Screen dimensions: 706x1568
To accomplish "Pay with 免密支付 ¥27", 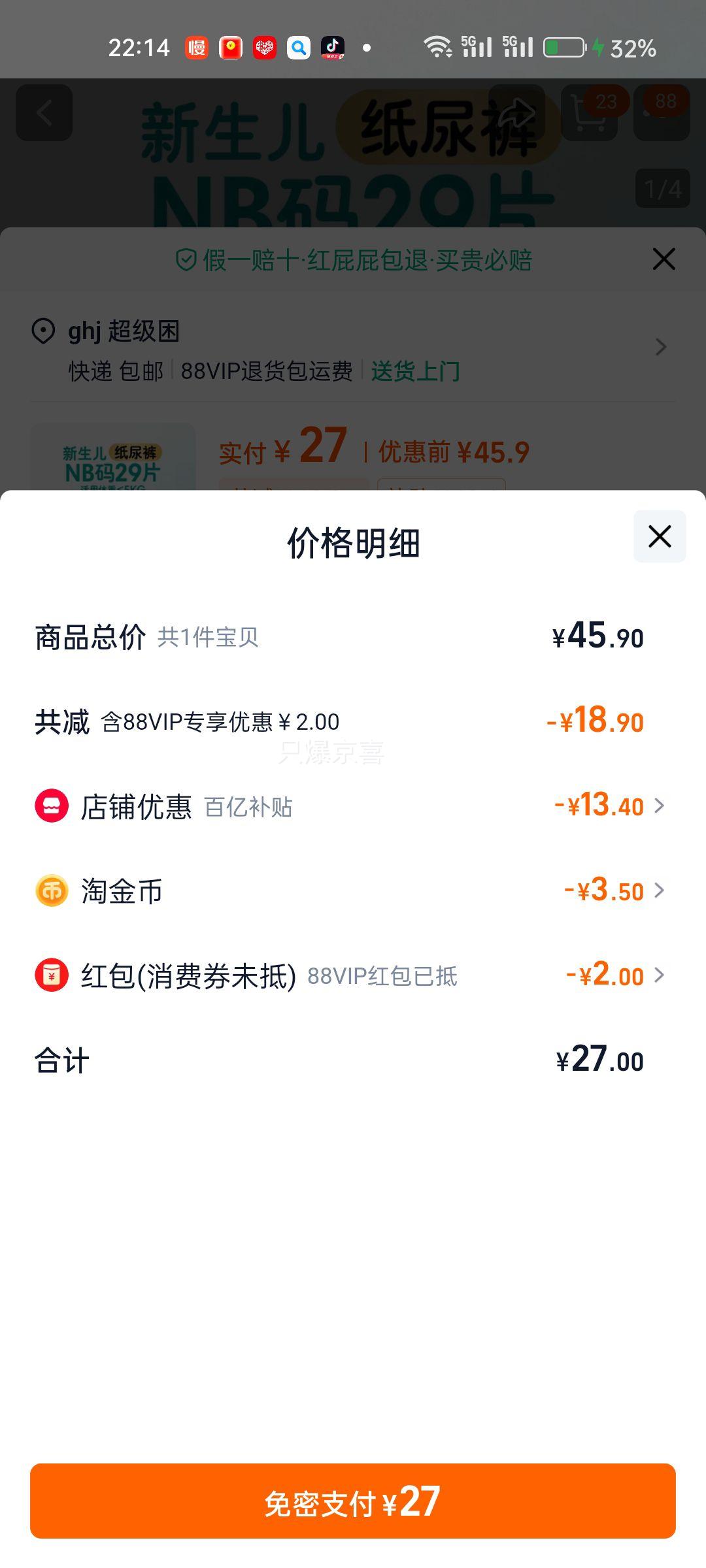I will pyautogui.click(x=353, y=1501).
